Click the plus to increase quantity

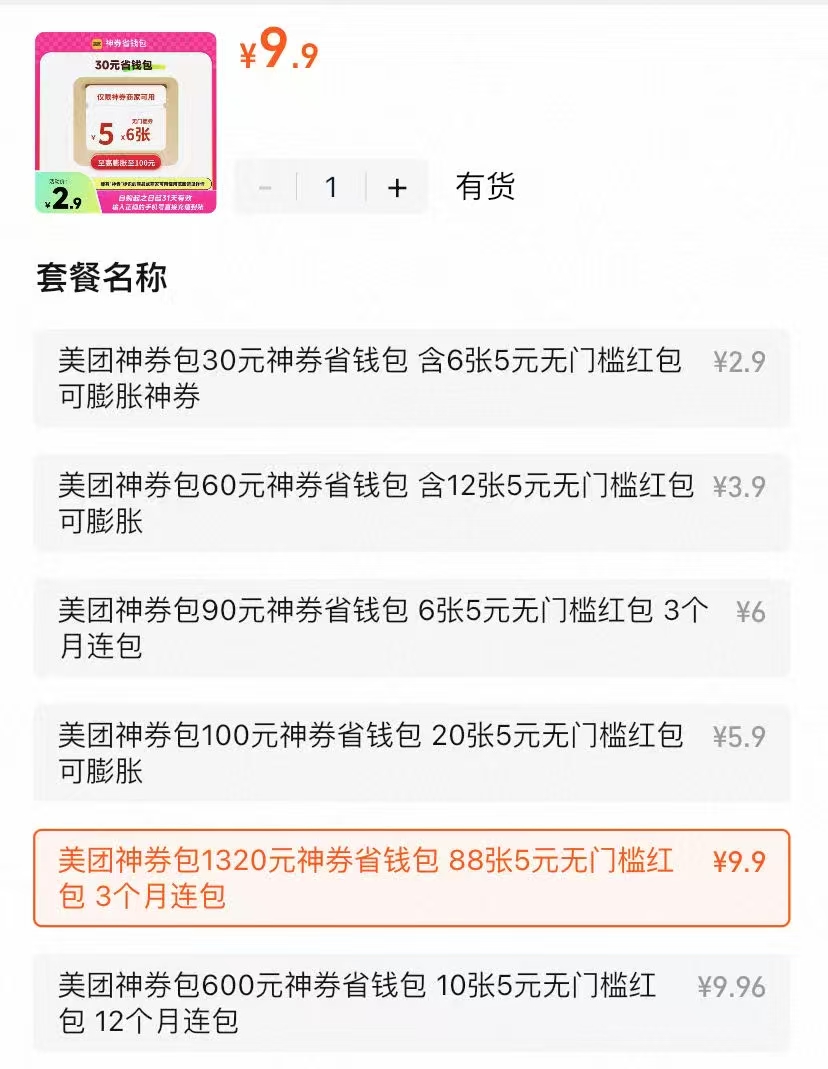(x=396, y=186)
